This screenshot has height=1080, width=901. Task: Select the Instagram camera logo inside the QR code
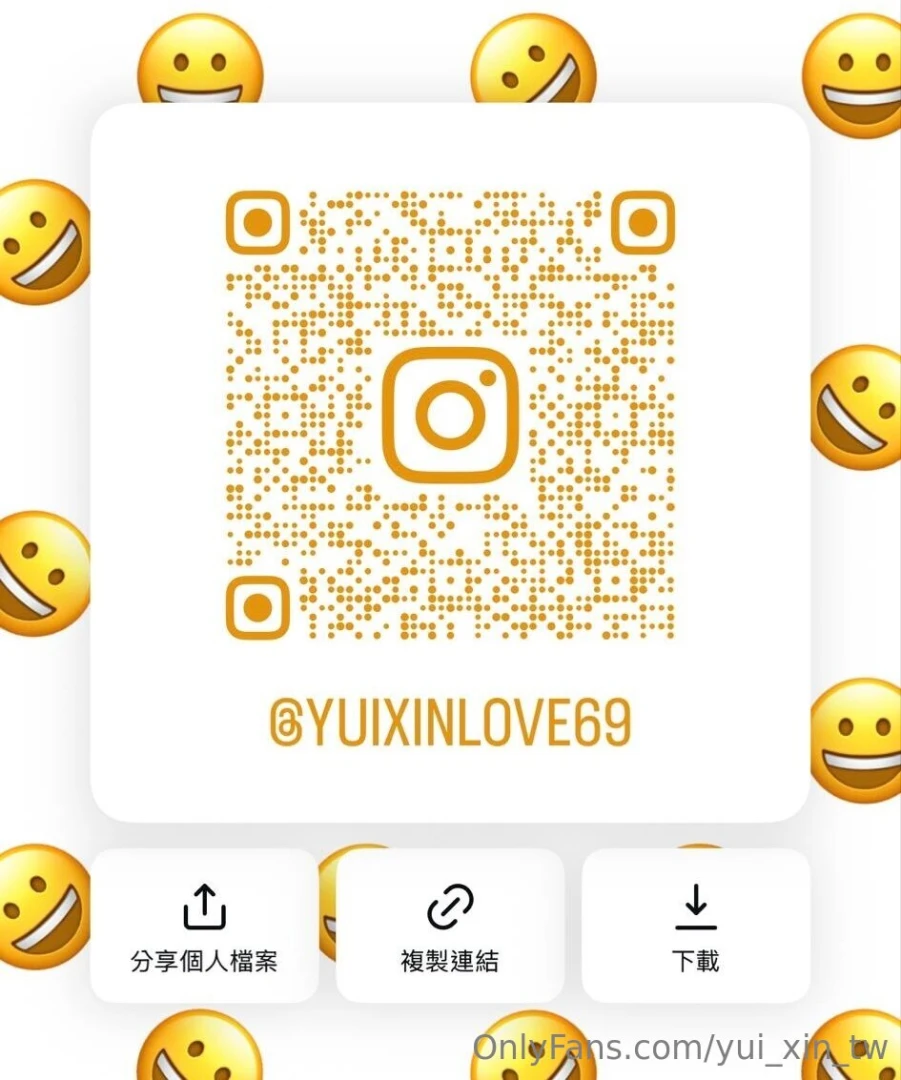451,413
